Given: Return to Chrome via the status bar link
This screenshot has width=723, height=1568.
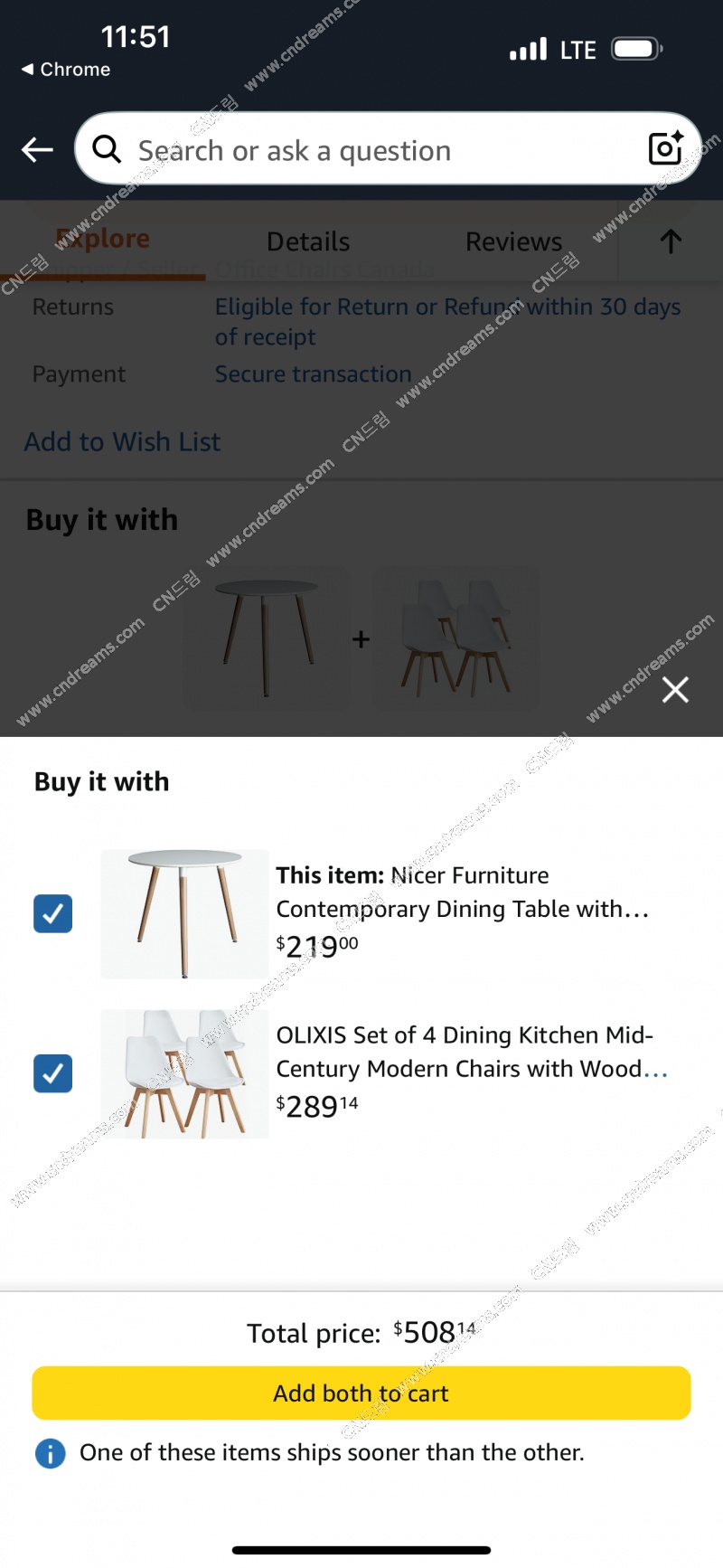Looking at the screenshot, I should click(x=66, y=70).
